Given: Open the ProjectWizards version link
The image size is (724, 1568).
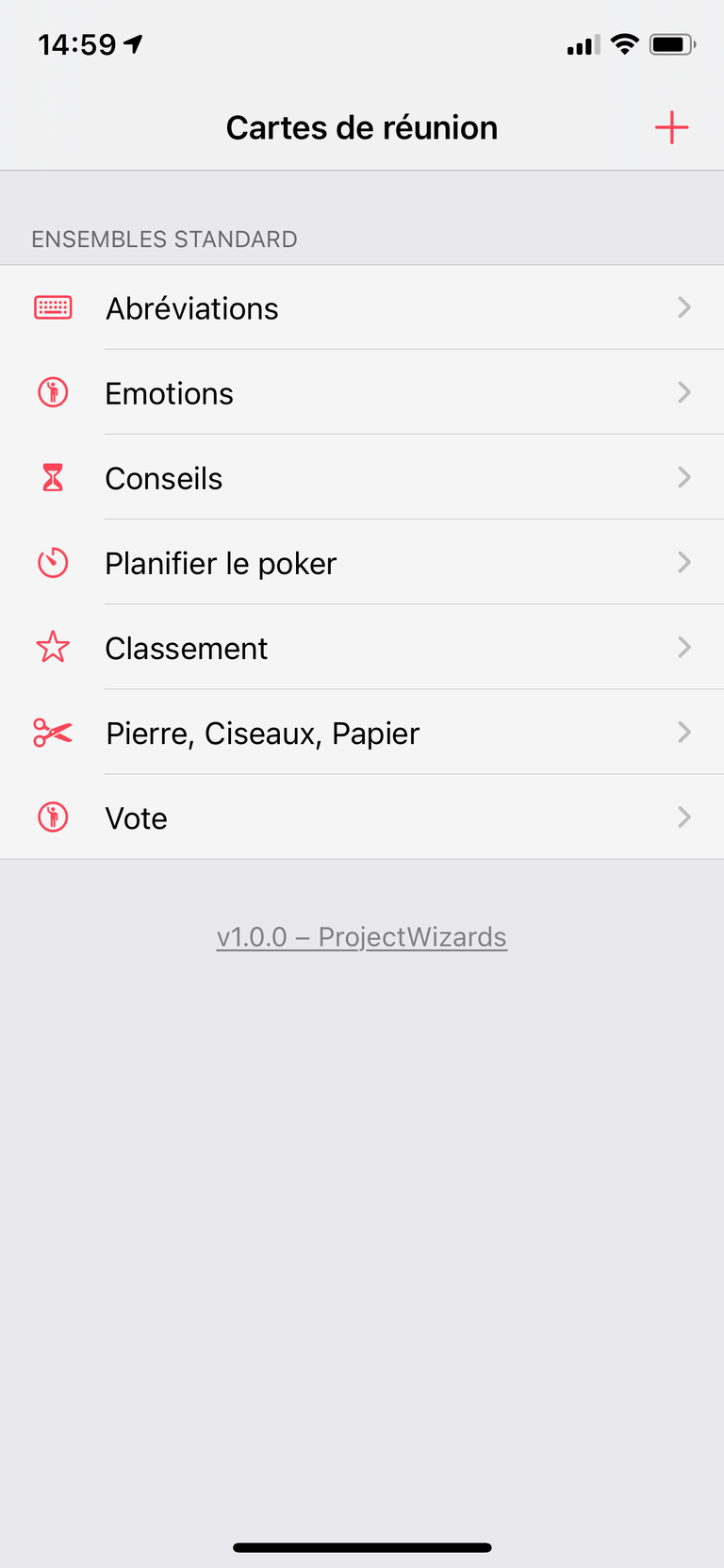Looking at the screenshot, I should 362,936.
